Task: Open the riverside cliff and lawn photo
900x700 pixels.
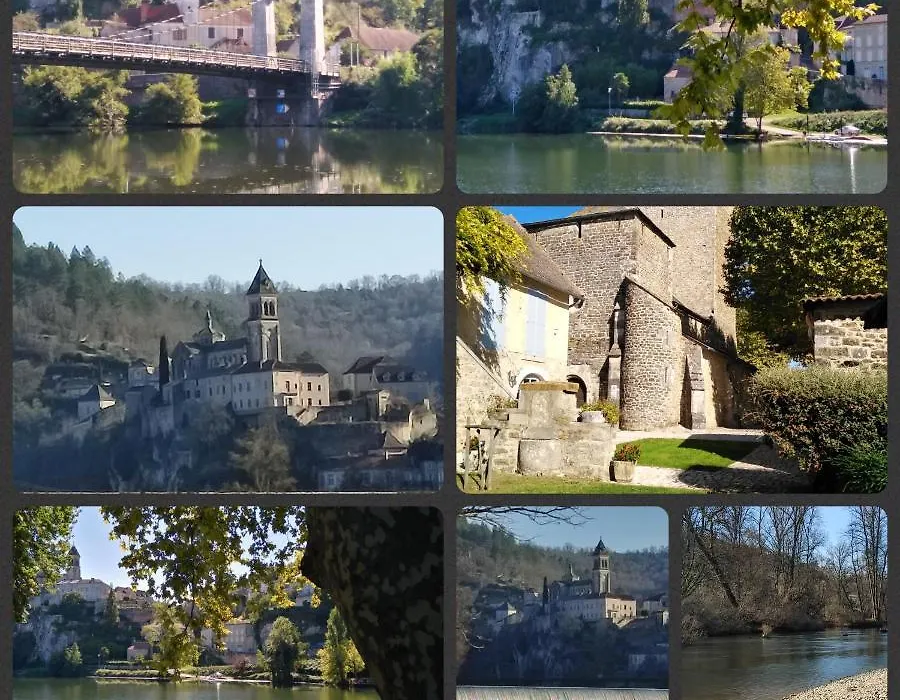Action: 671,96
